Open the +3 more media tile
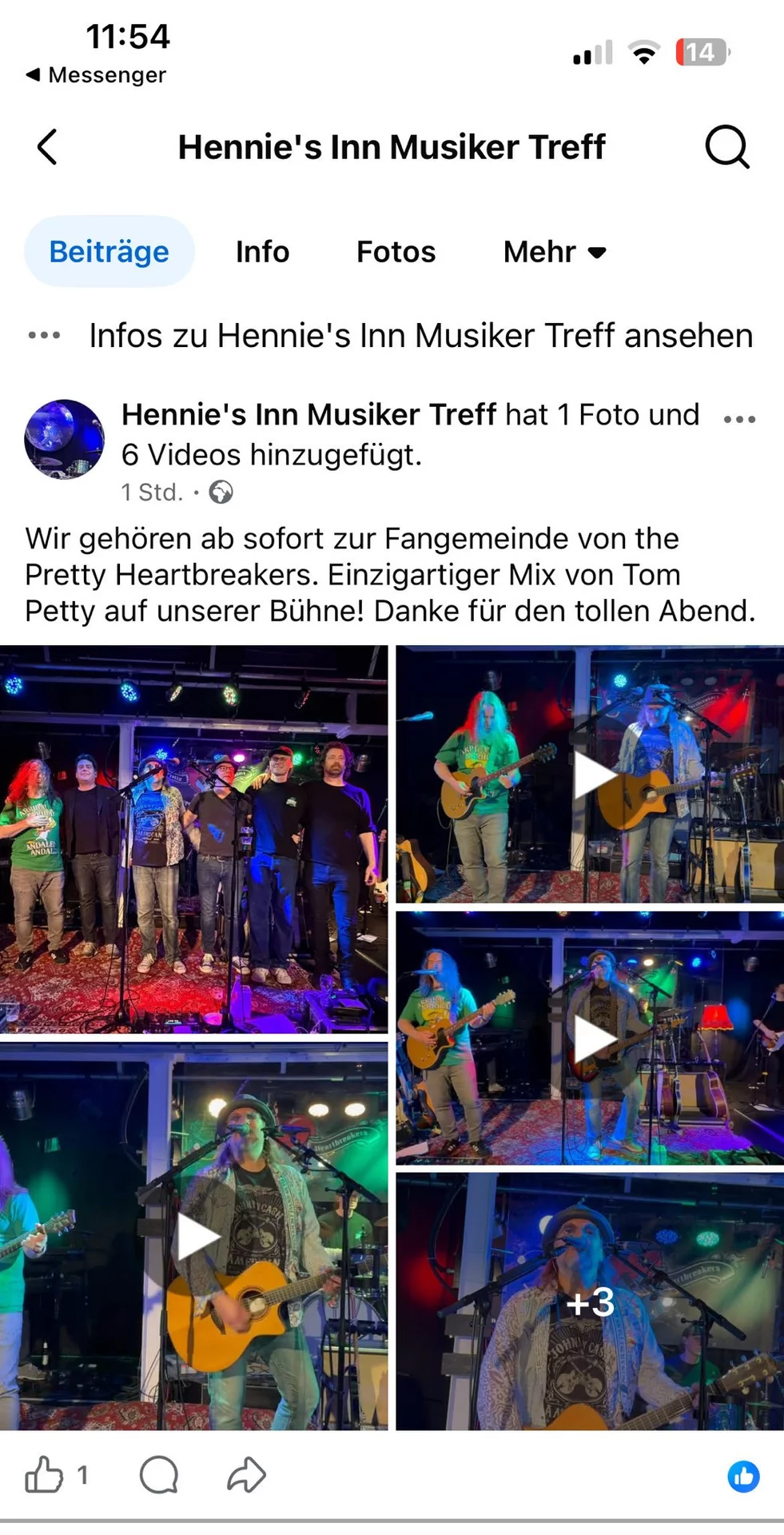784x1535 pixels. (590, 1302)
